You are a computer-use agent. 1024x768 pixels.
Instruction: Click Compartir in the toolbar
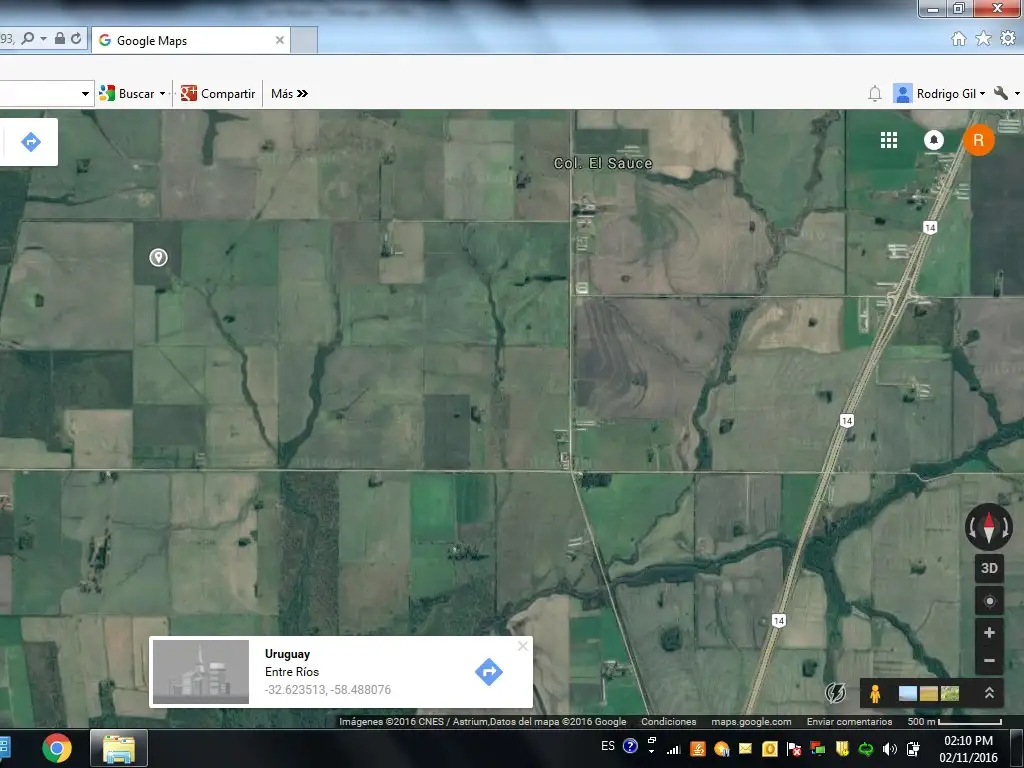[218, 93]
